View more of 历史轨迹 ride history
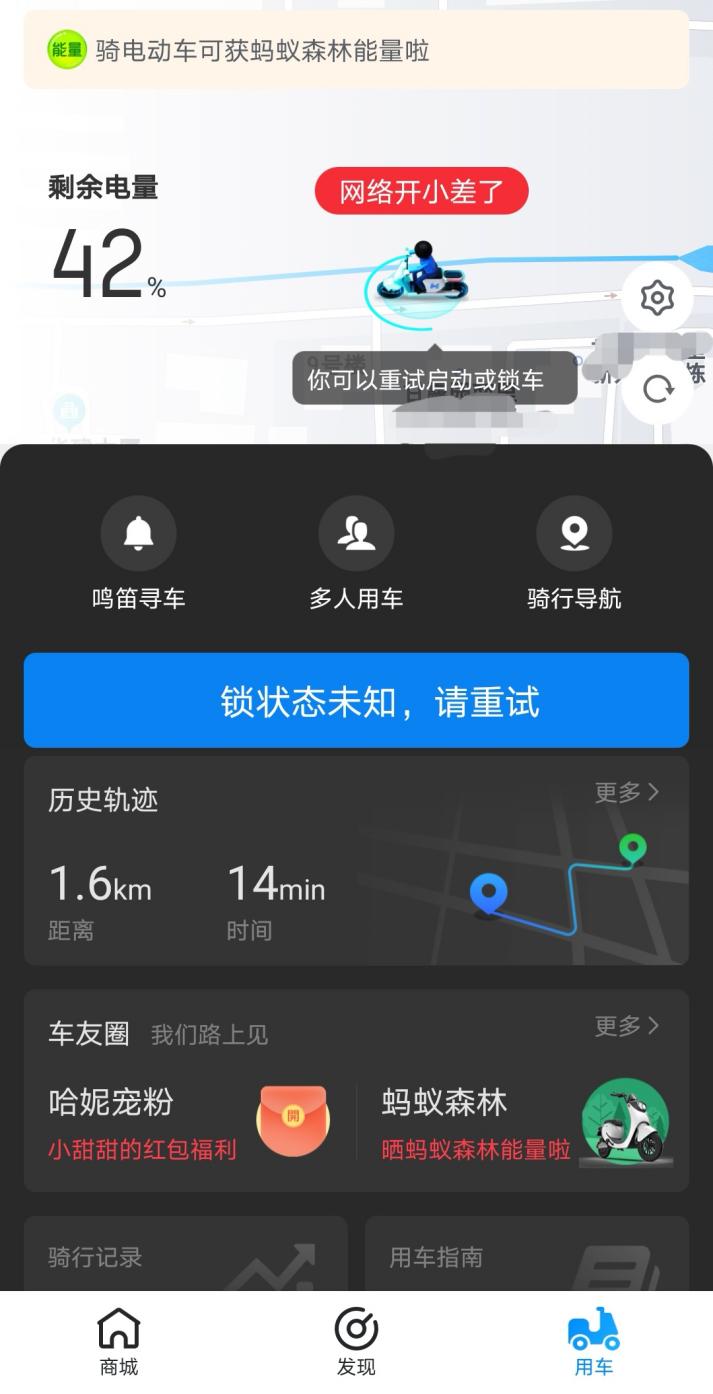This screenshot has width=713, height=1394. pyautogui.click(x=627, y=793)
